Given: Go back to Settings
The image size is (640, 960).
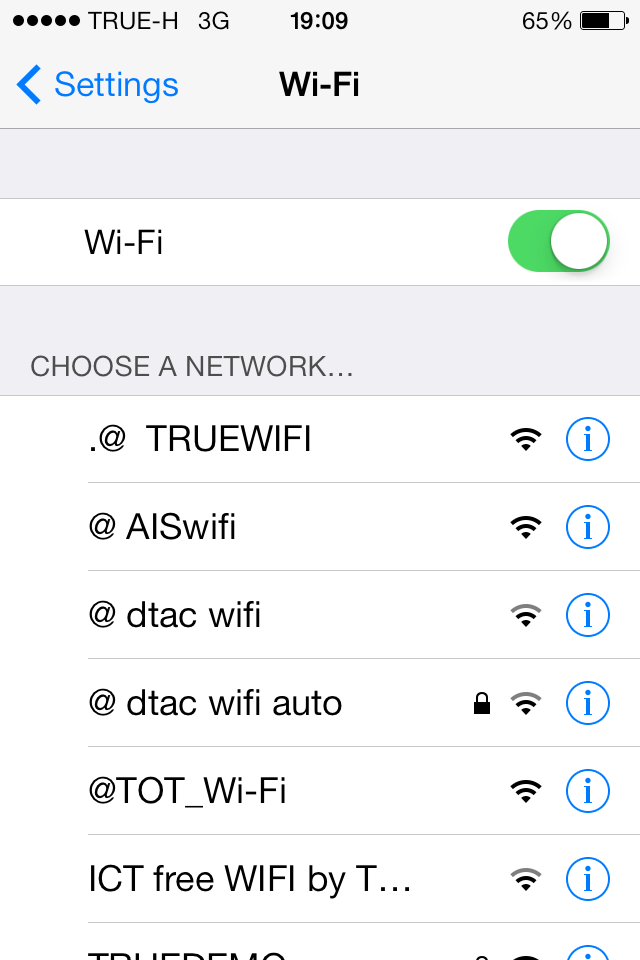Looking at the screenshot, I should click(98, 85).
